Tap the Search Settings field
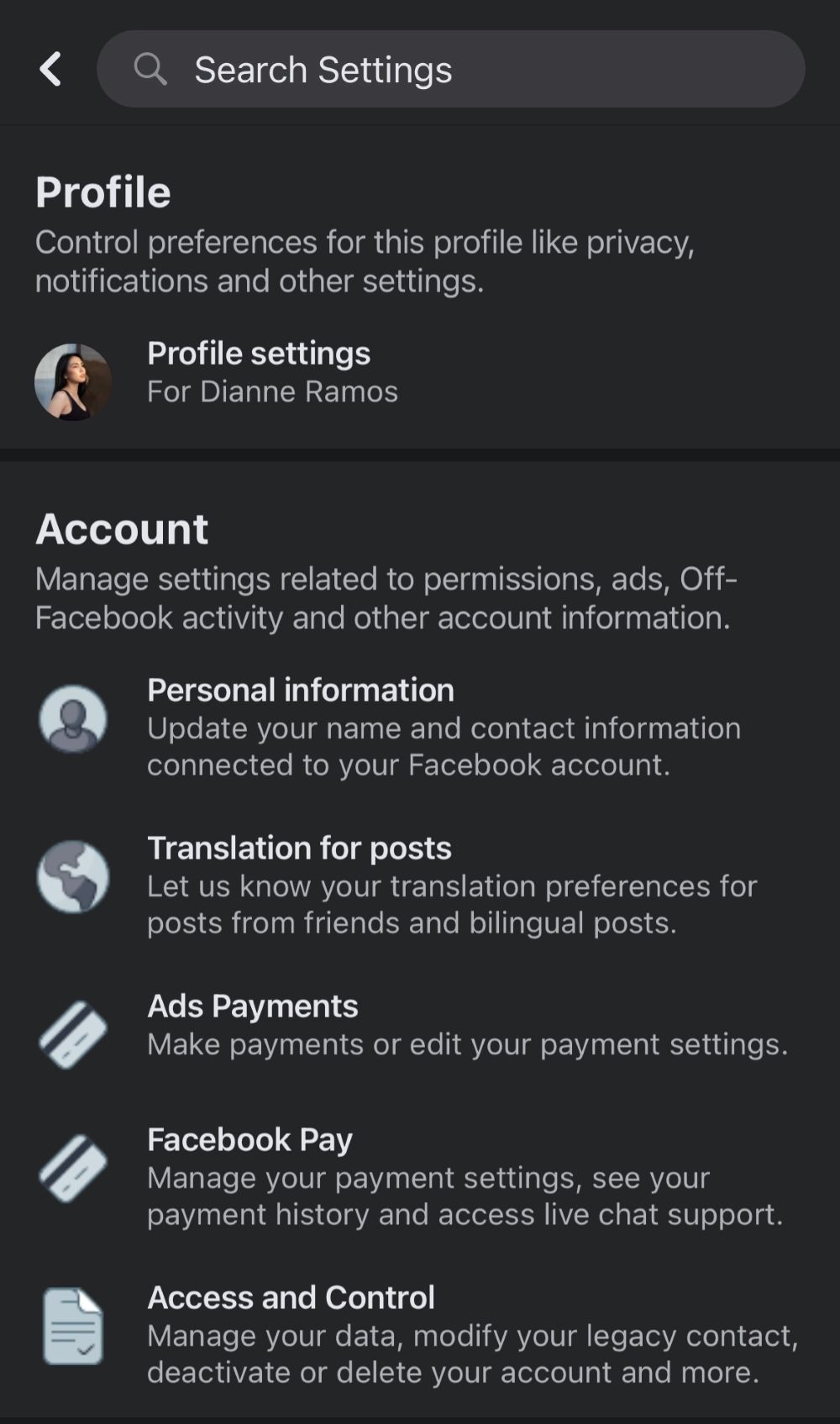 pos(451,69)
